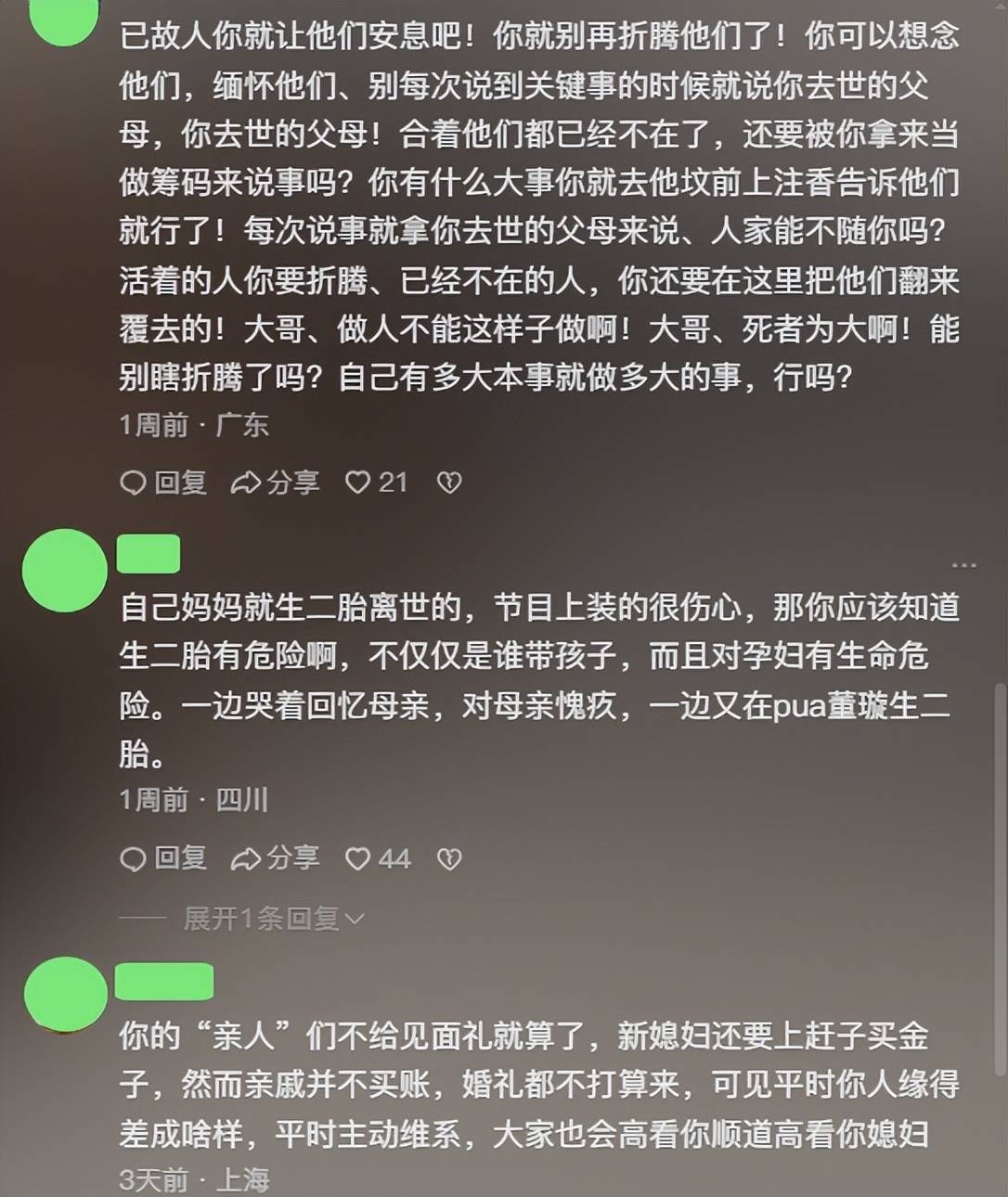Dislike the Sichuan comment
This screenshot has height=1197, width=1008.
(x=449, y=858)
